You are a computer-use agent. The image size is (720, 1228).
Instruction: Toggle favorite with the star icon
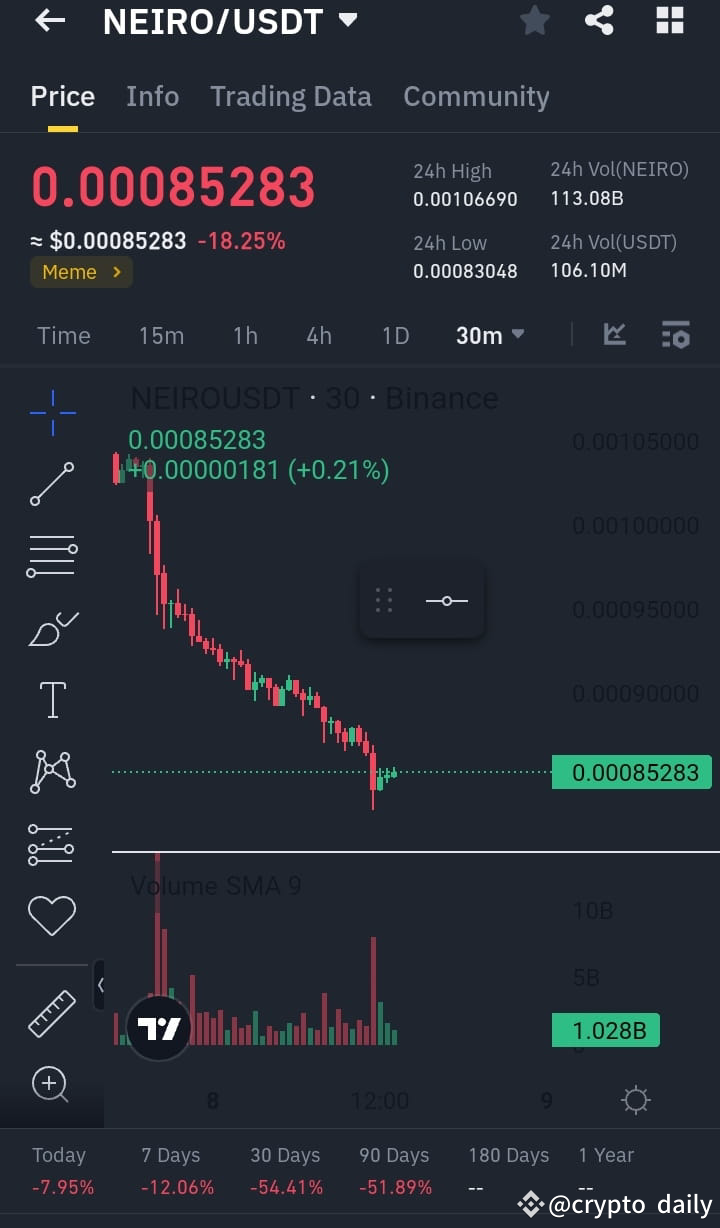[x=534, y=20]
